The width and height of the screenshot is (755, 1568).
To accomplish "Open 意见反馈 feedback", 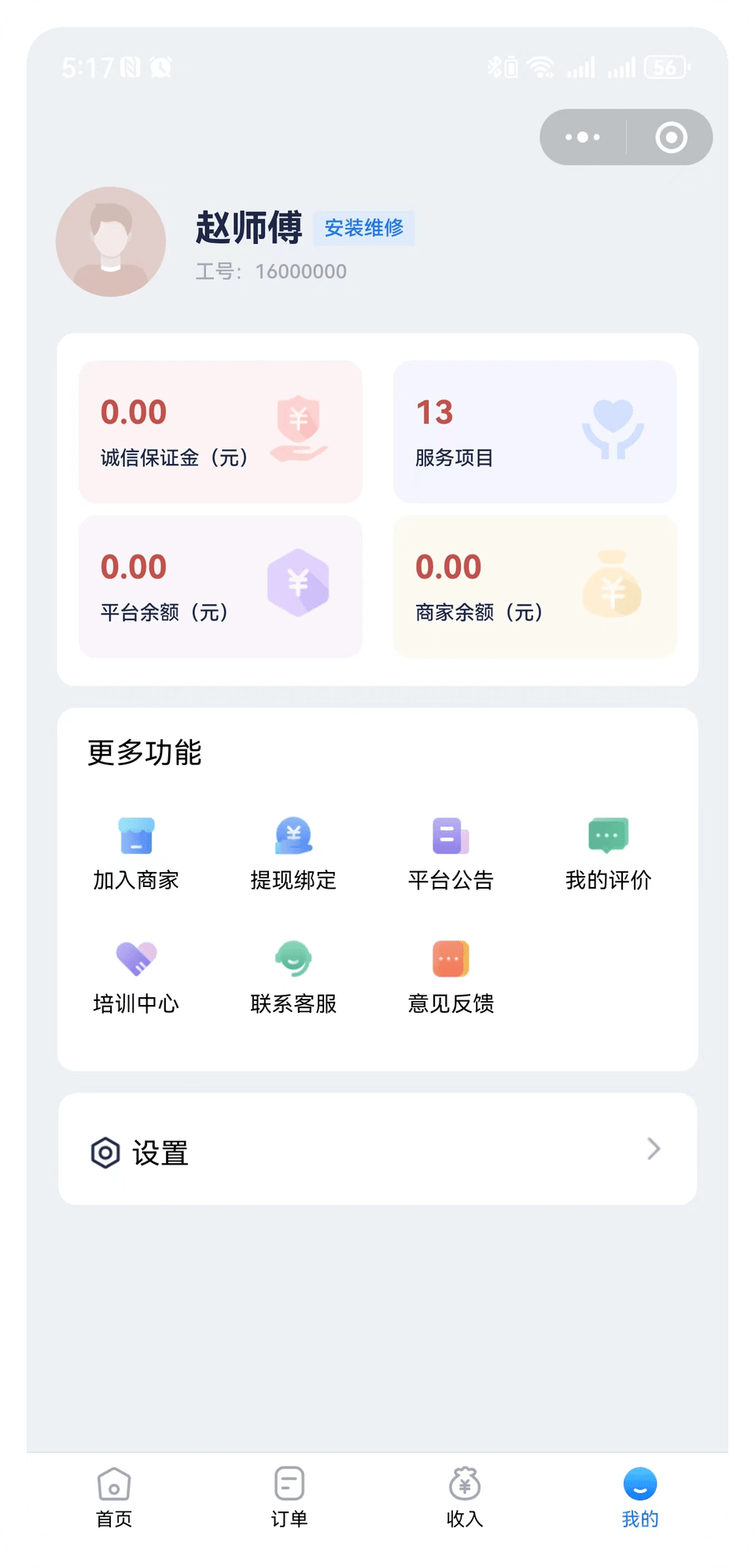I will [x=451, y=977].
